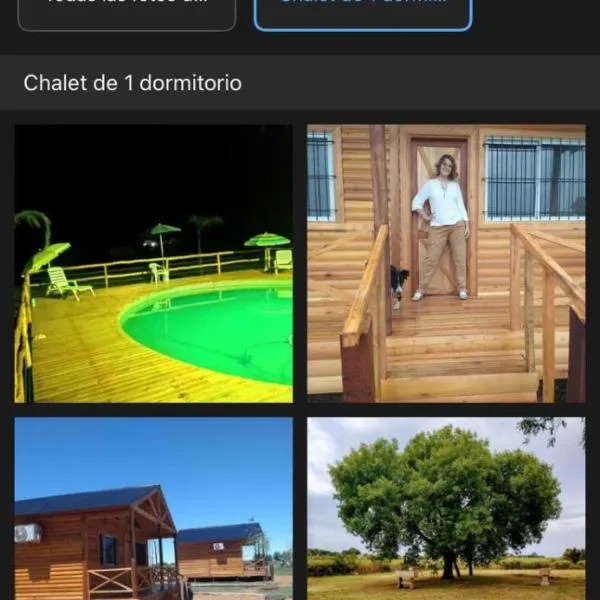The width and height of the screenshot is (600, 600).
Task: Open the green-lit night pool photo
Action: pyautogui.click(x=153, y=263)
